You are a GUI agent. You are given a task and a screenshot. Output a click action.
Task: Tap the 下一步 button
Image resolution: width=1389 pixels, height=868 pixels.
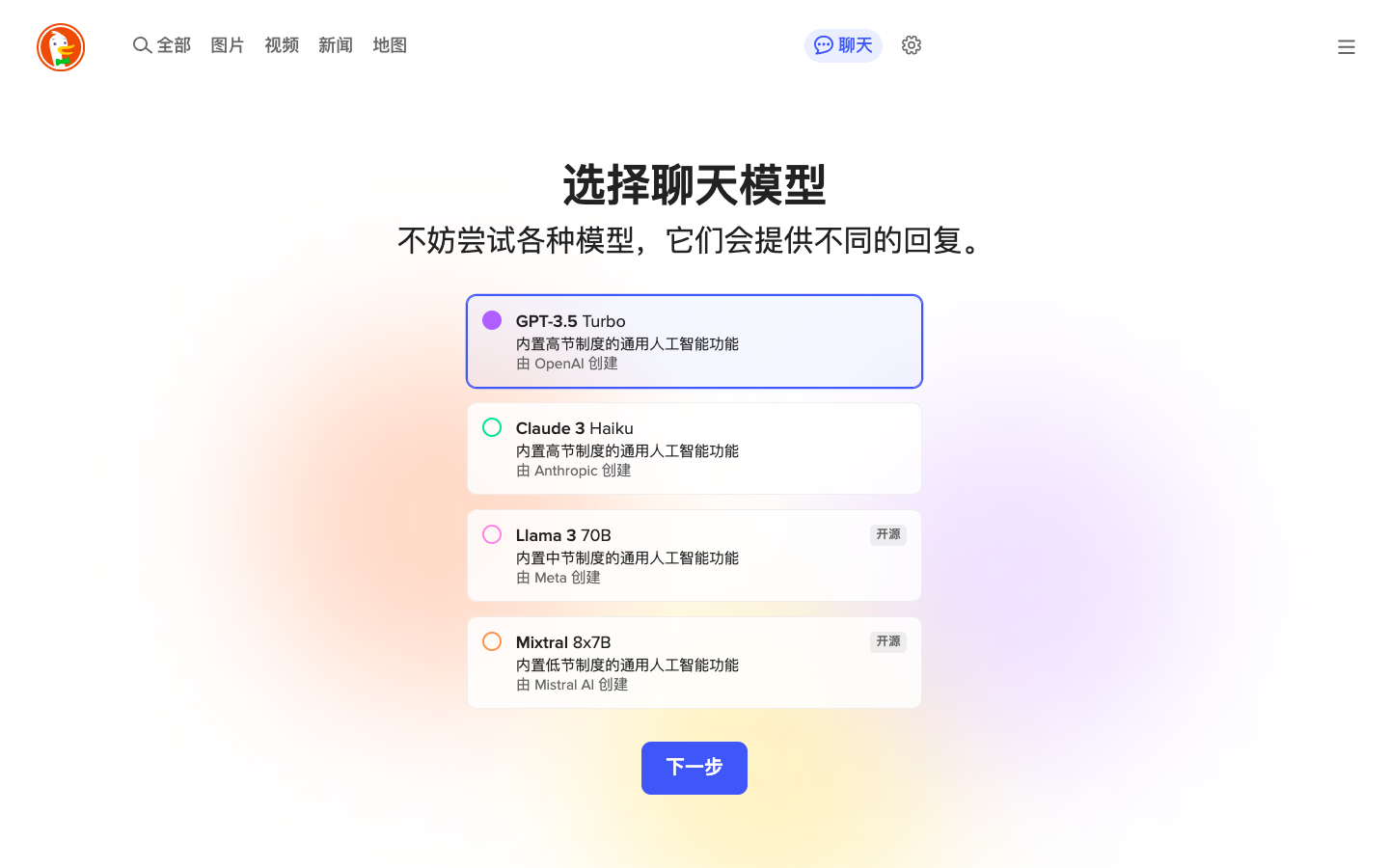coord(694,768)
